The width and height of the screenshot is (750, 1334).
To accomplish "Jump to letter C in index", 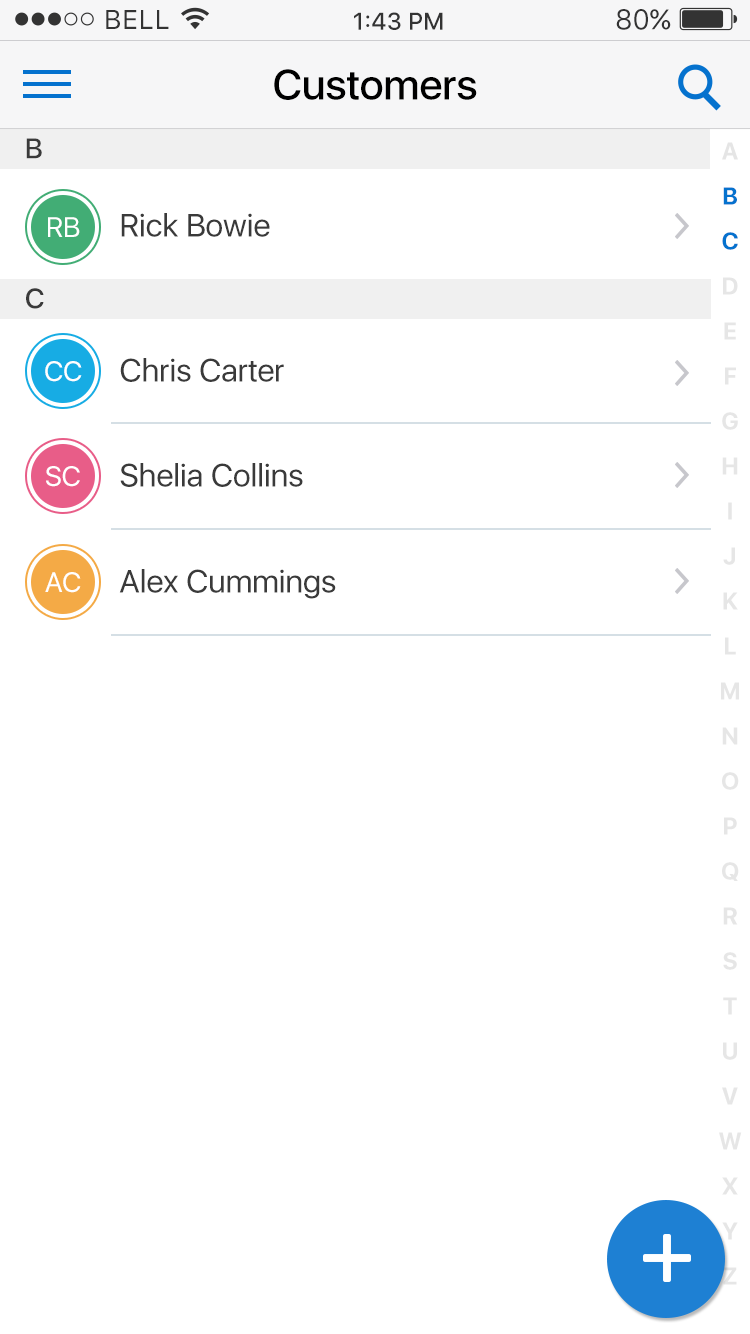I will (730, 242).
